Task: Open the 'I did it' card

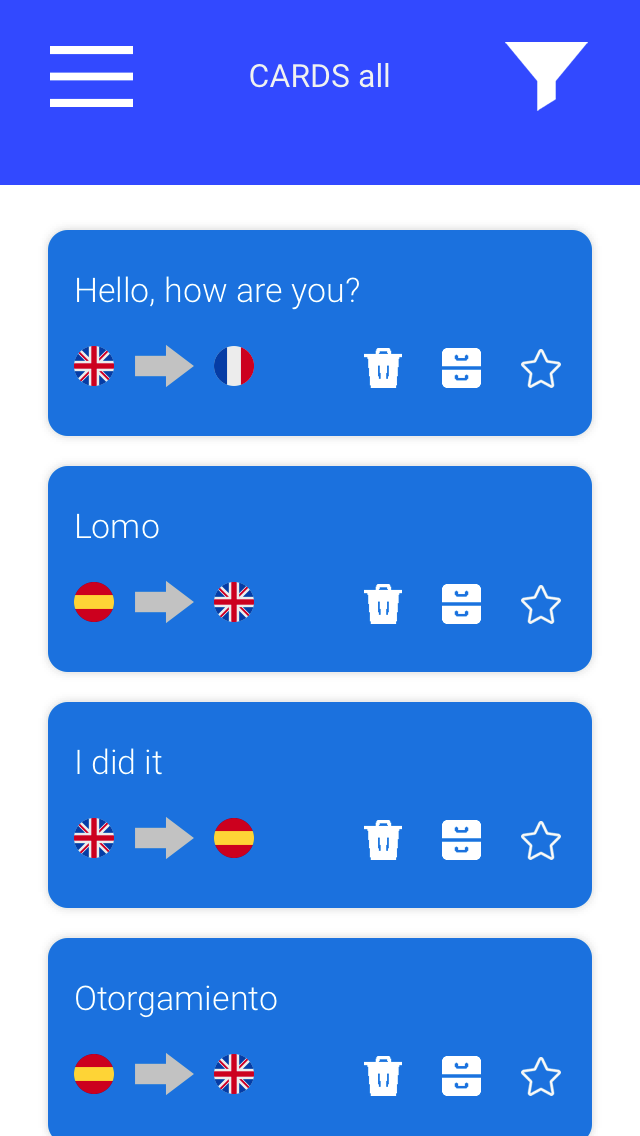Action: pyautogui.click(x=320, y=805)
